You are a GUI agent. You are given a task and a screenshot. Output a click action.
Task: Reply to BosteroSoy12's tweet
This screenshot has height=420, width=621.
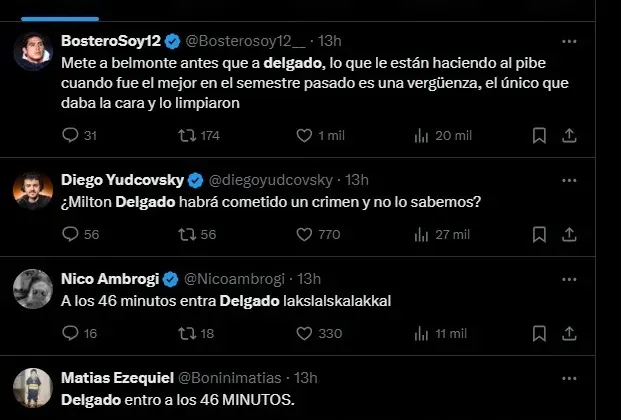[x=70, y=135]
